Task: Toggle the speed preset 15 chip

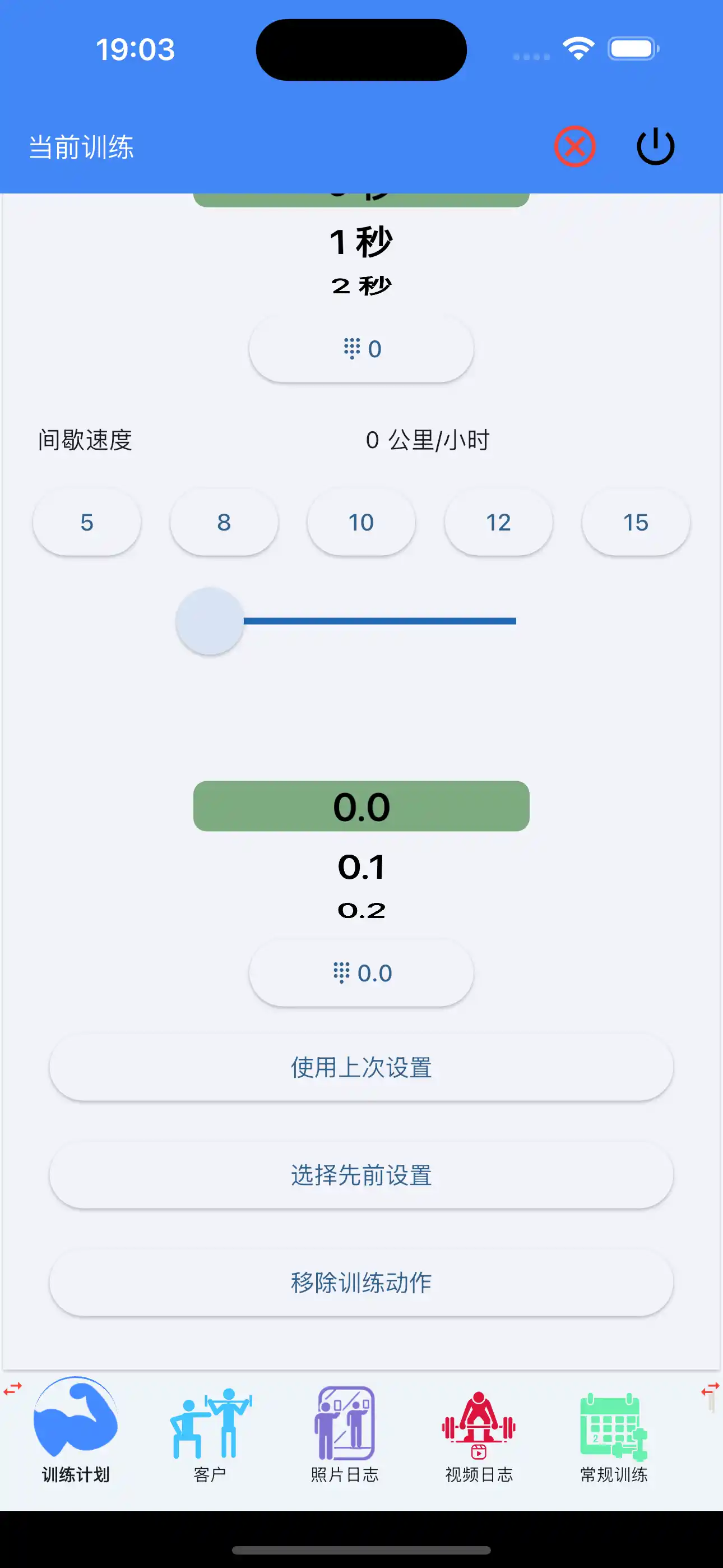Action: (635, 522)
